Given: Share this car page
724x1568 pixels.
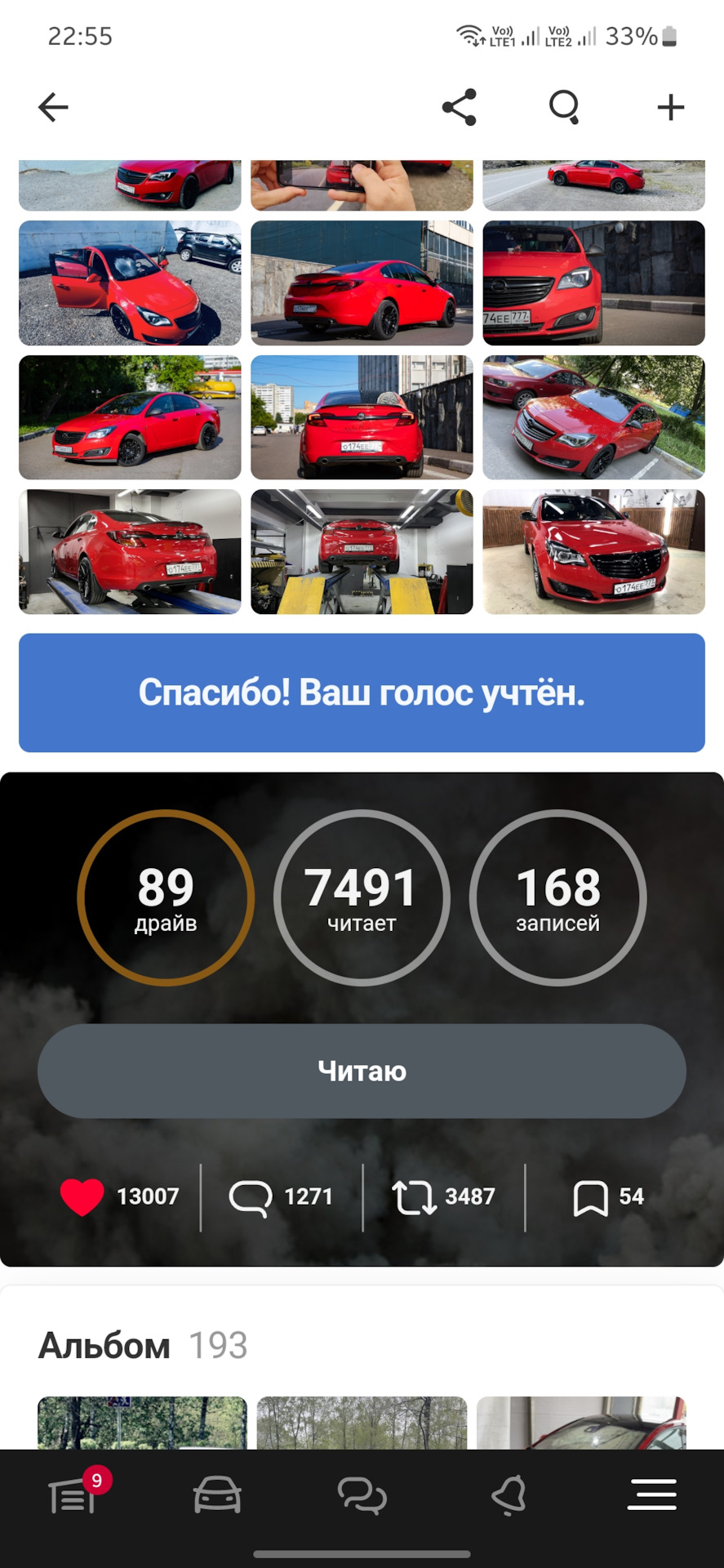Looking at the screenshot, I should click(x=459, y=107).
